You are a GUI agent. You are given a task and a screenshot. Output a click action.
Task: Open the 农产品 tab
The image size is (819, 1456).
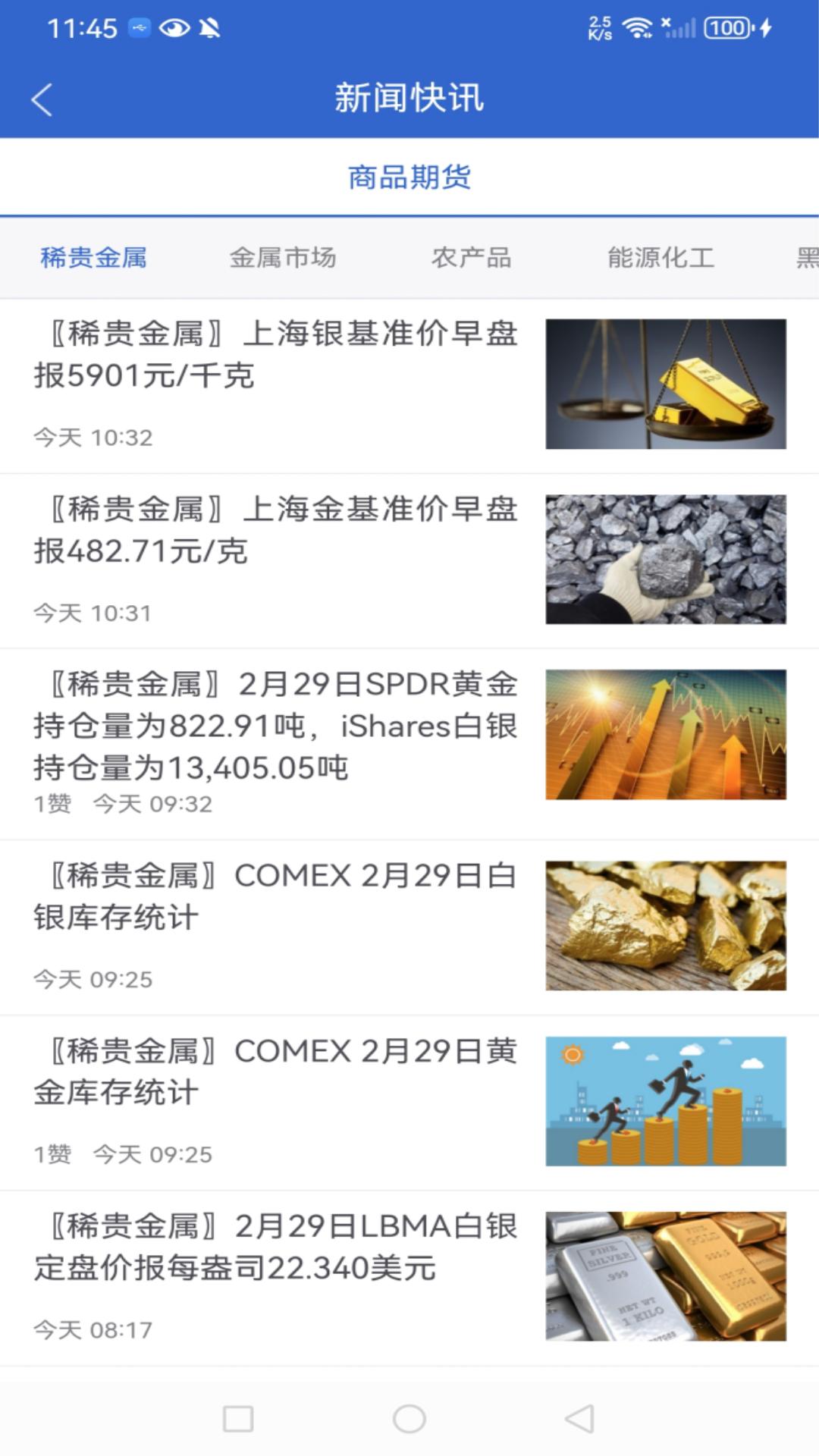pos(471,258)
